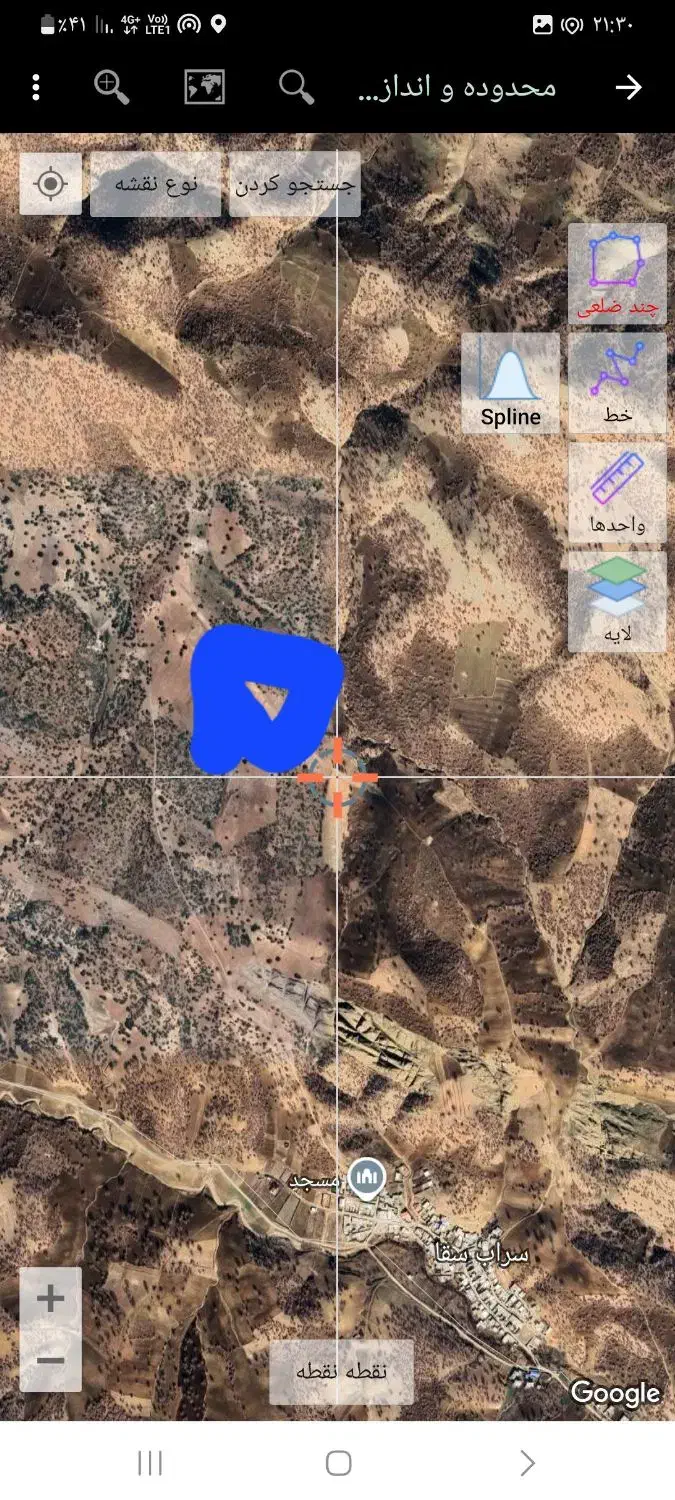
Task: Go to the system home screen
Action: click(338, 1464)
